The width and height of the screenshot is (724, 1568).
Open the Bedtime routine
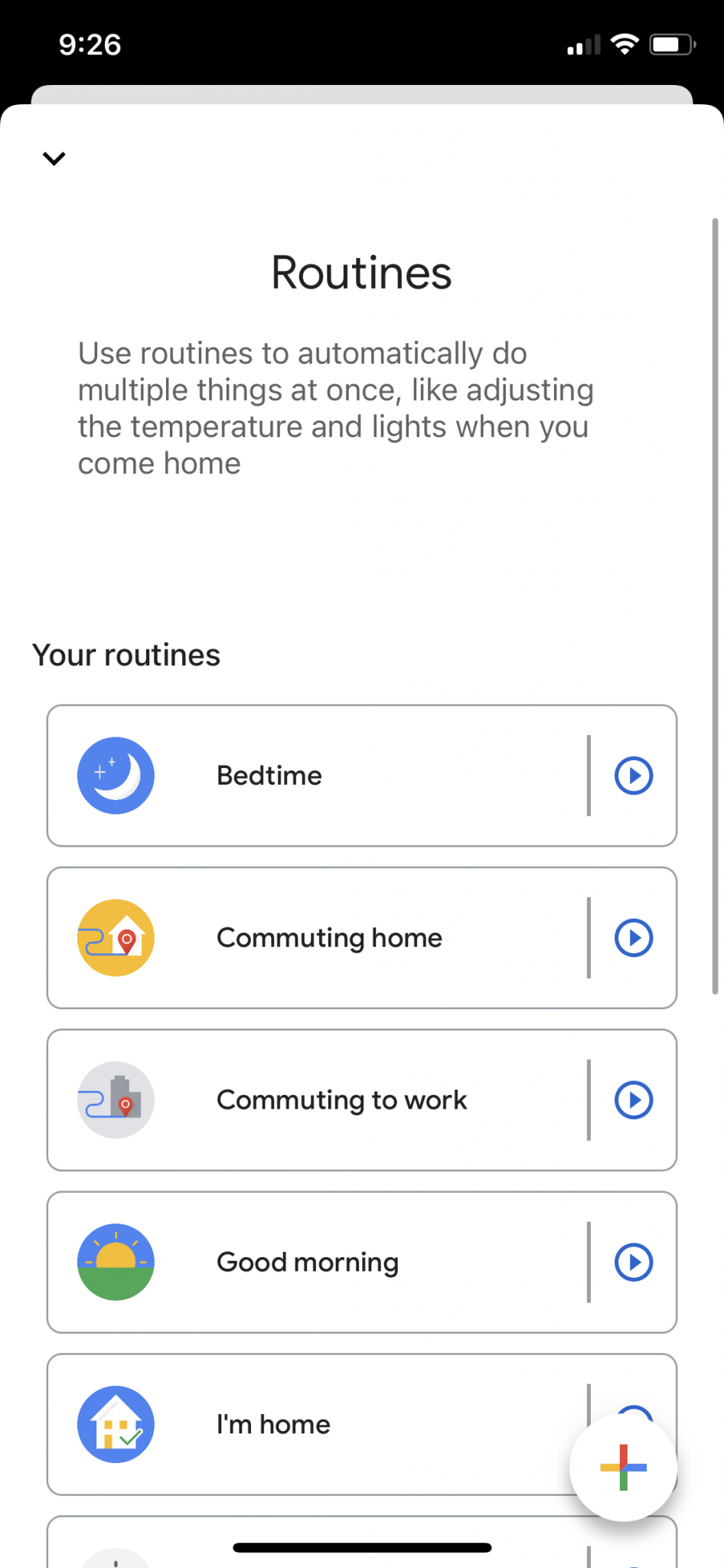[x=306, y=776]
